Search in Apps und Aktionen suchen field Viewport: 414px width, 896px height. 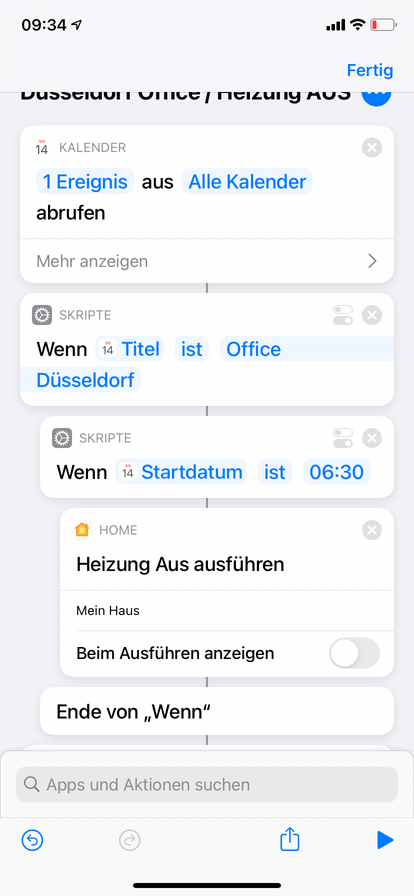tap(207, 785)
